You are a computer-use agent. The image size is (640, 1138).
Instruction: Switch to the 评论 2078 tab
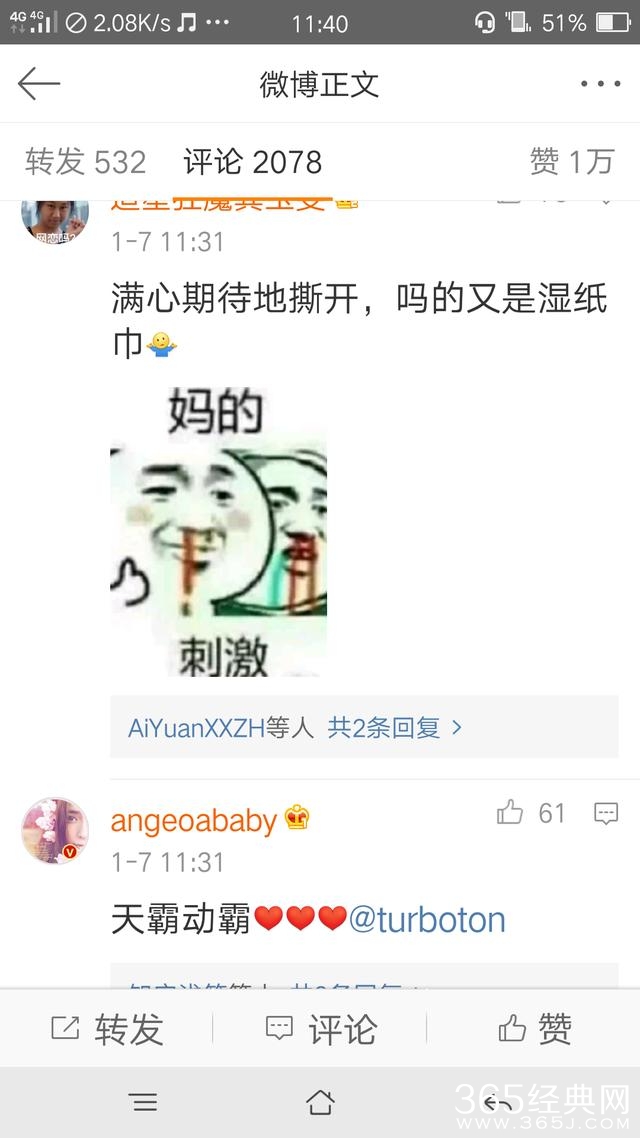click(x=253, y=162)
